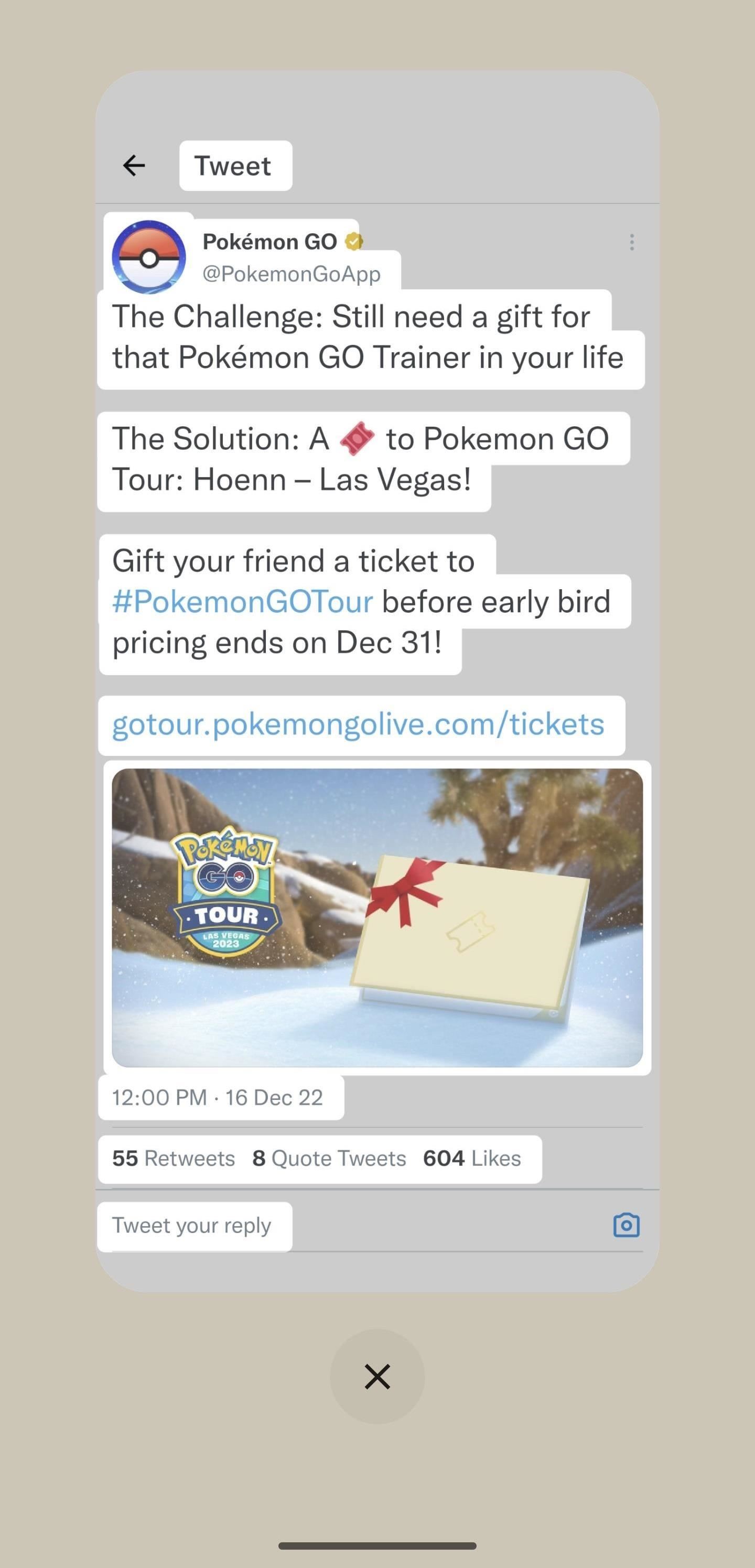Viewport: 755px width, 1568px height.
Task: Open the @PokemonGoApp handle
Action: coord(292,274)
